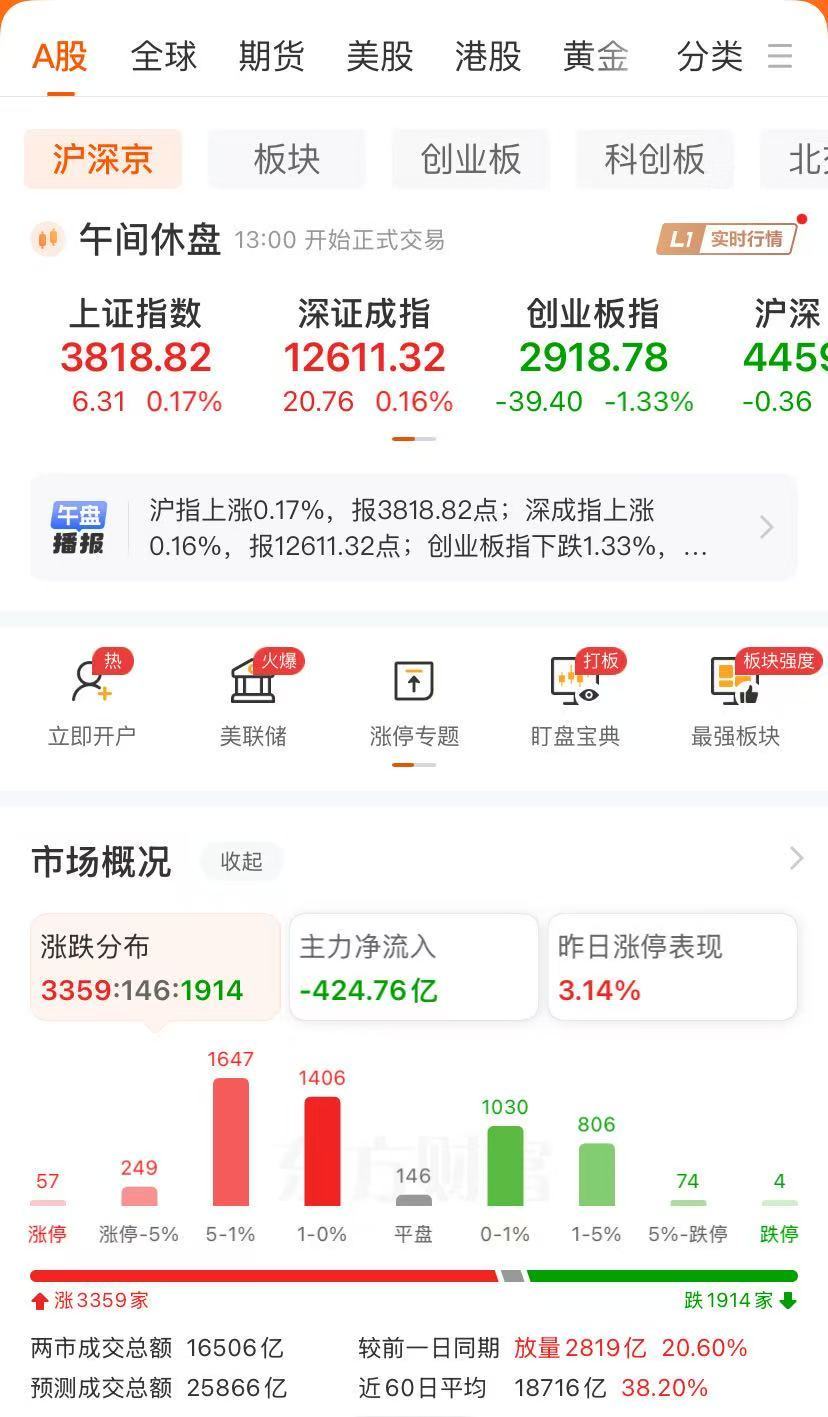Screen dimensions: 828x1417
Task: Open 上证指数 index details
Action: [136, 357]
